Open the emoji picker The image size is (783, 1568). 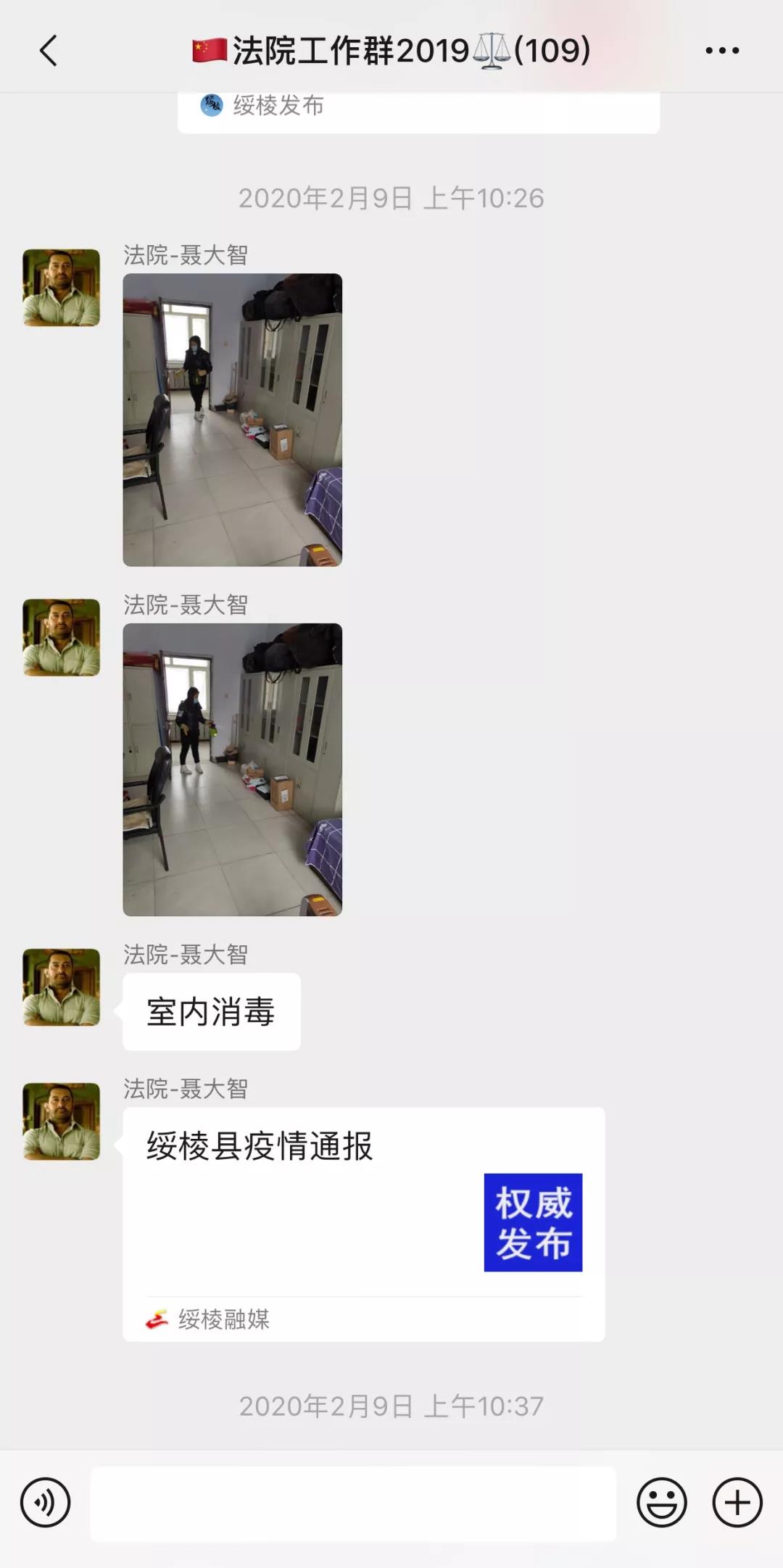[661, 1503]
